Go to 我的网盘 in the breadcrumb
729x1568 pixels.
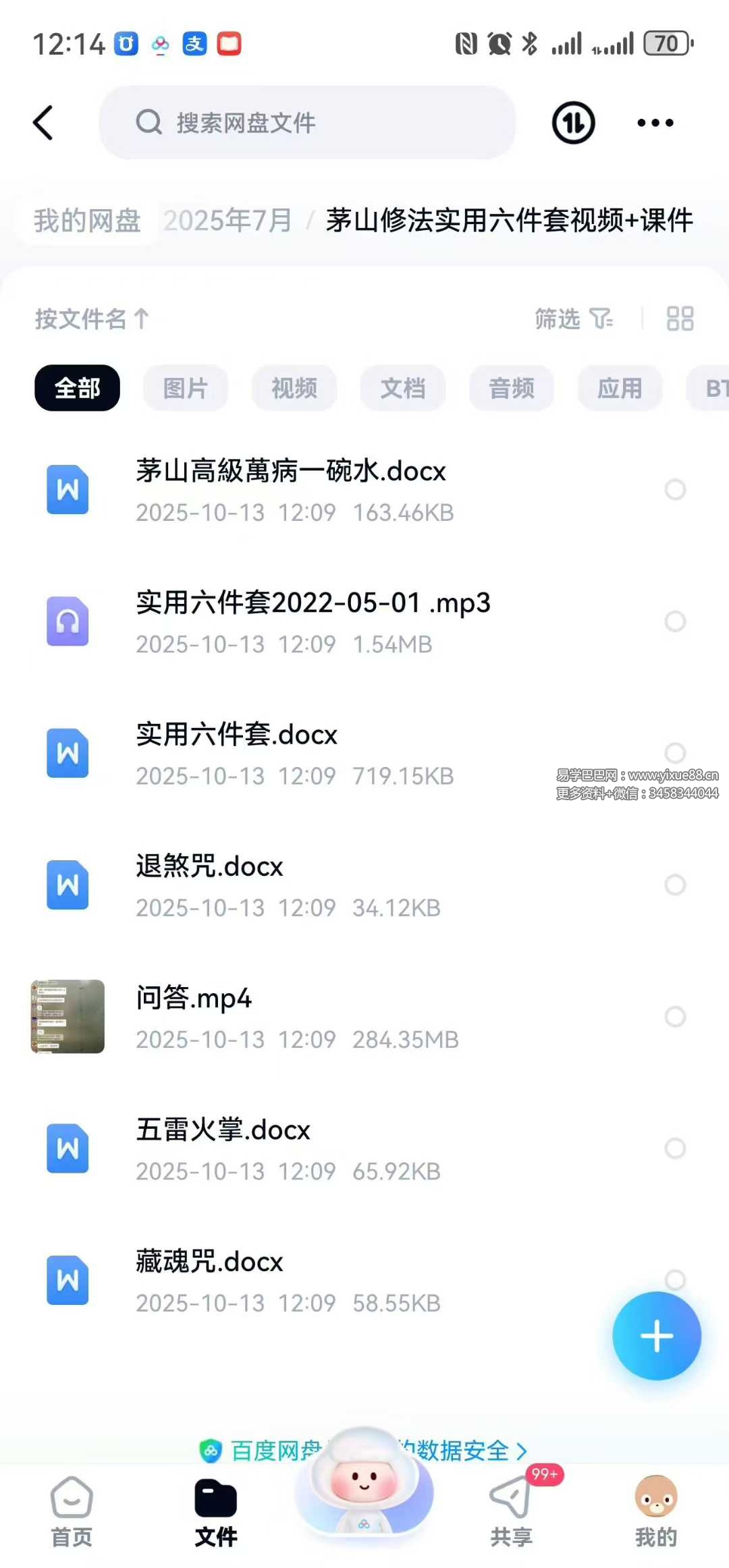(87, 221)
